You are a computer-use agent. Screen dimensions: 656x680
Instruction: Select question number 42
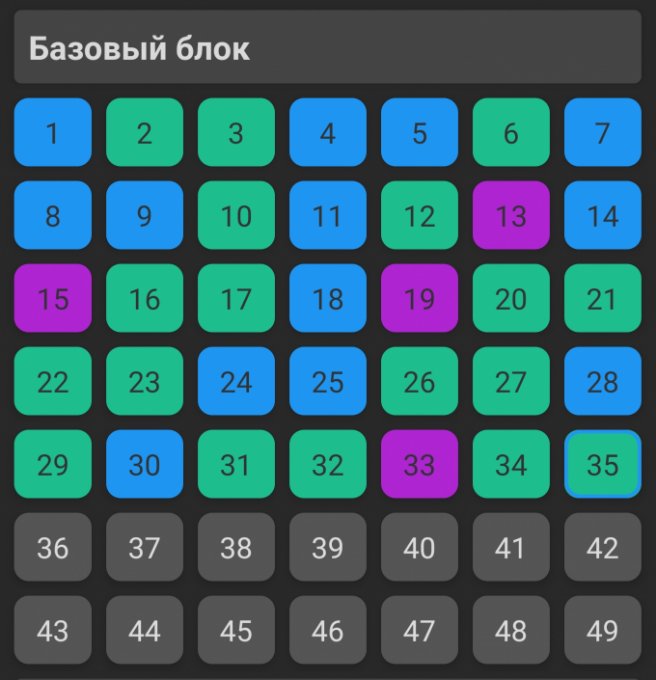coord(602,547)
